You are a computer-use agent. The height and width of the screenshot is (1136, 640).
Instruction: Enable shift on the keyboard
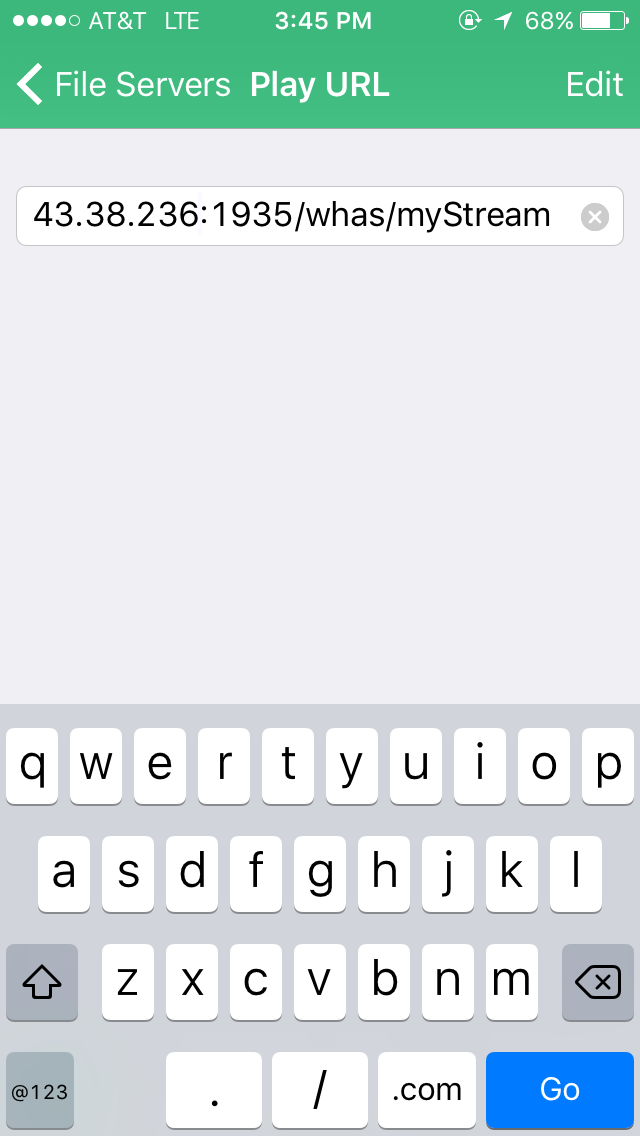click(x=42, y=982)
